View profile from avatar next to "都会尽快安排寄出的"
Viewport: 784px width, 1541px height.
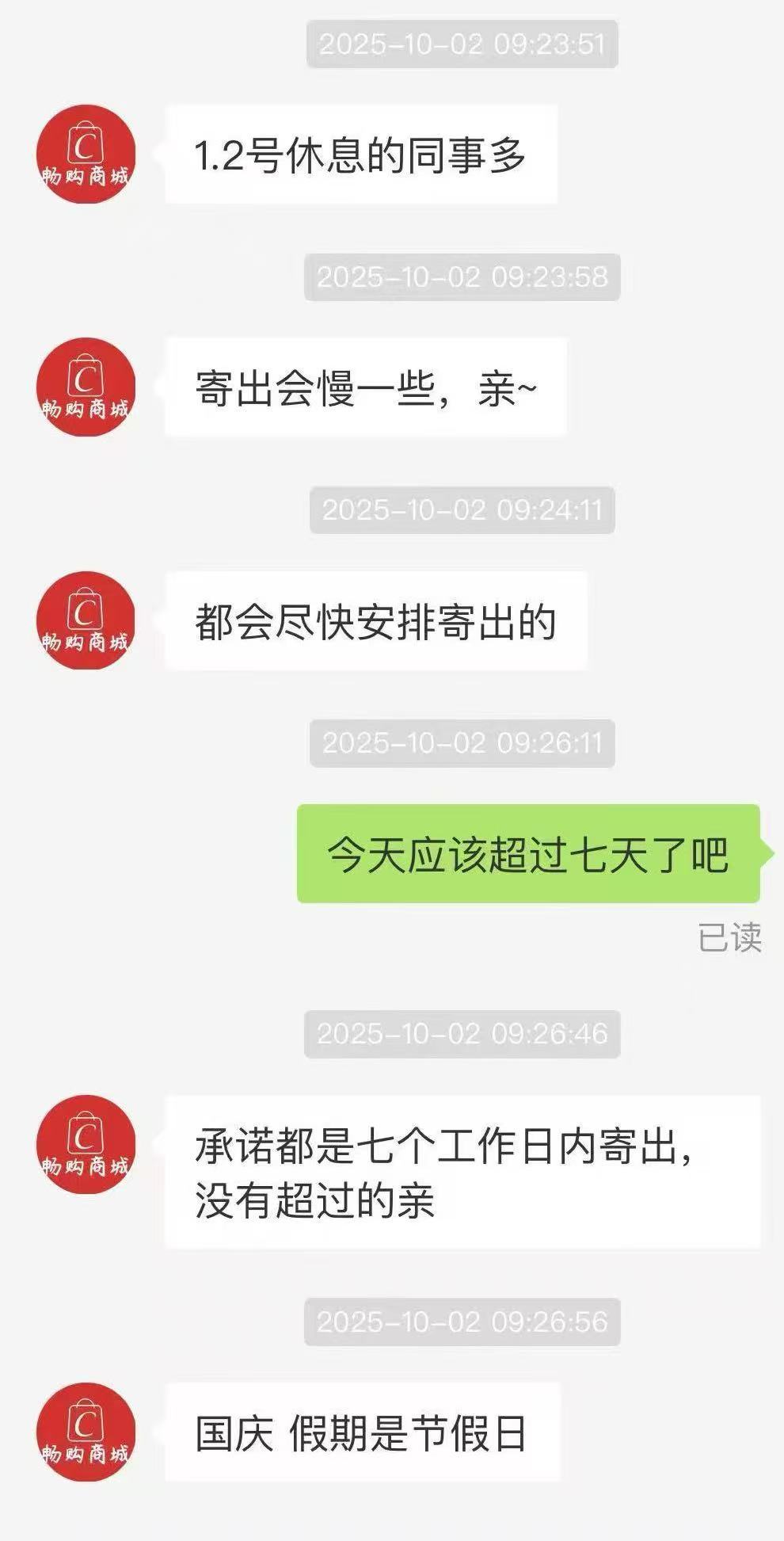tap(86, 620)
